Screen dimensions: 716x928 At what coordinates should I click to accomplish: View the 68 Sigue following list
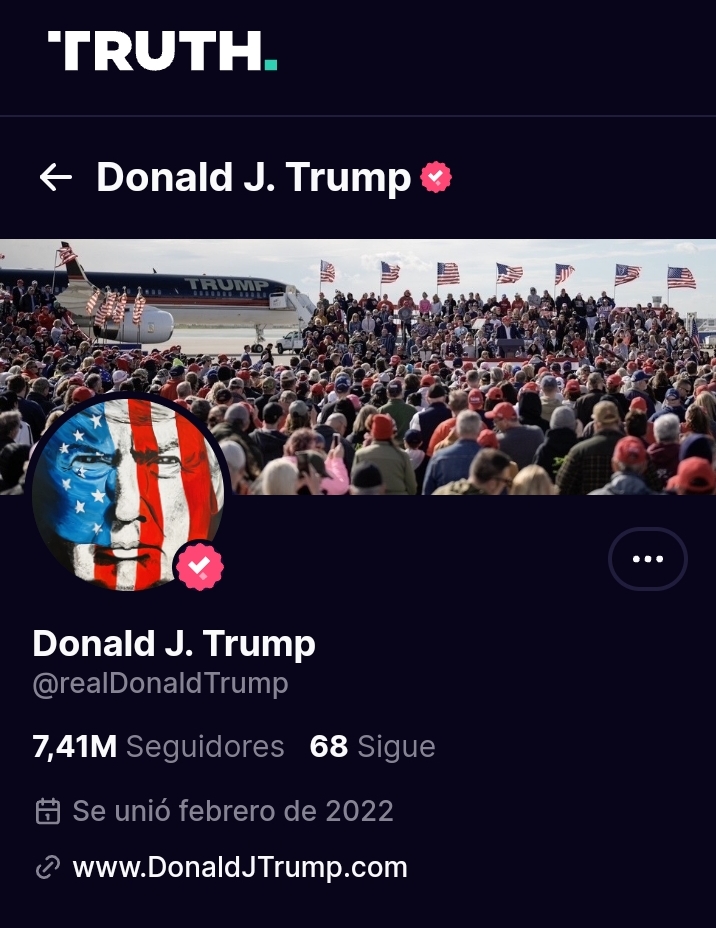tap(372, 747)
